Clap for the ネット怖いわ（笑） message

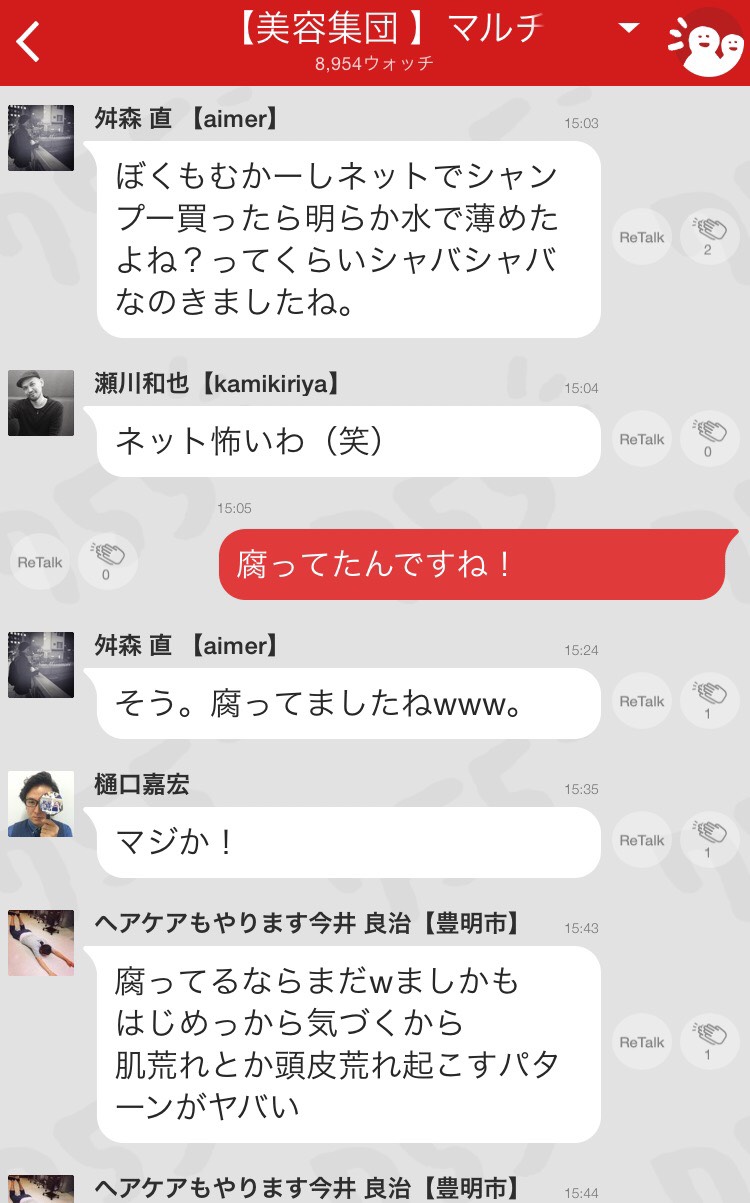[x=708, y=440]
